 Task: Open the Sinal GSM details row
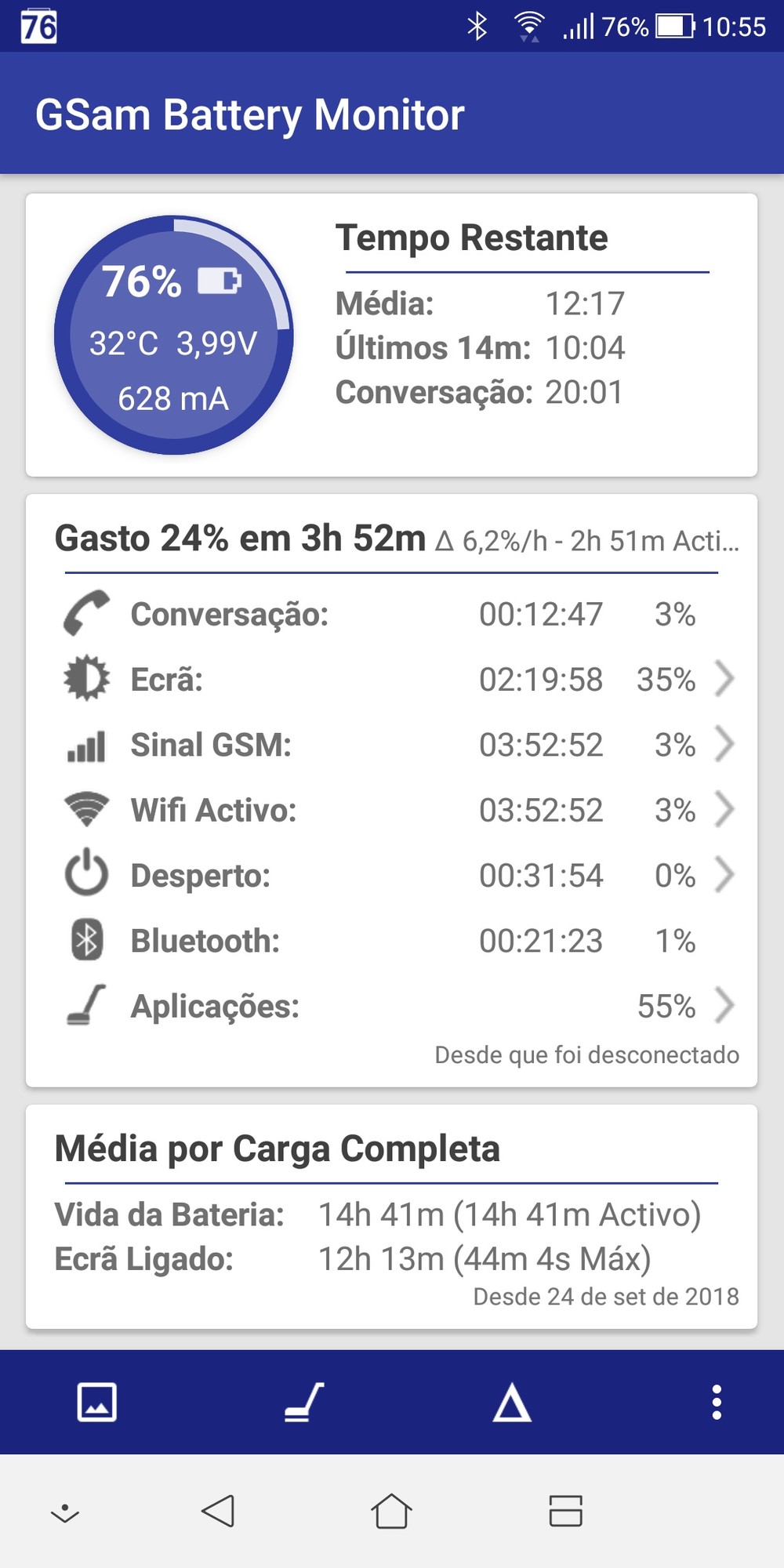tap(392, 745)
